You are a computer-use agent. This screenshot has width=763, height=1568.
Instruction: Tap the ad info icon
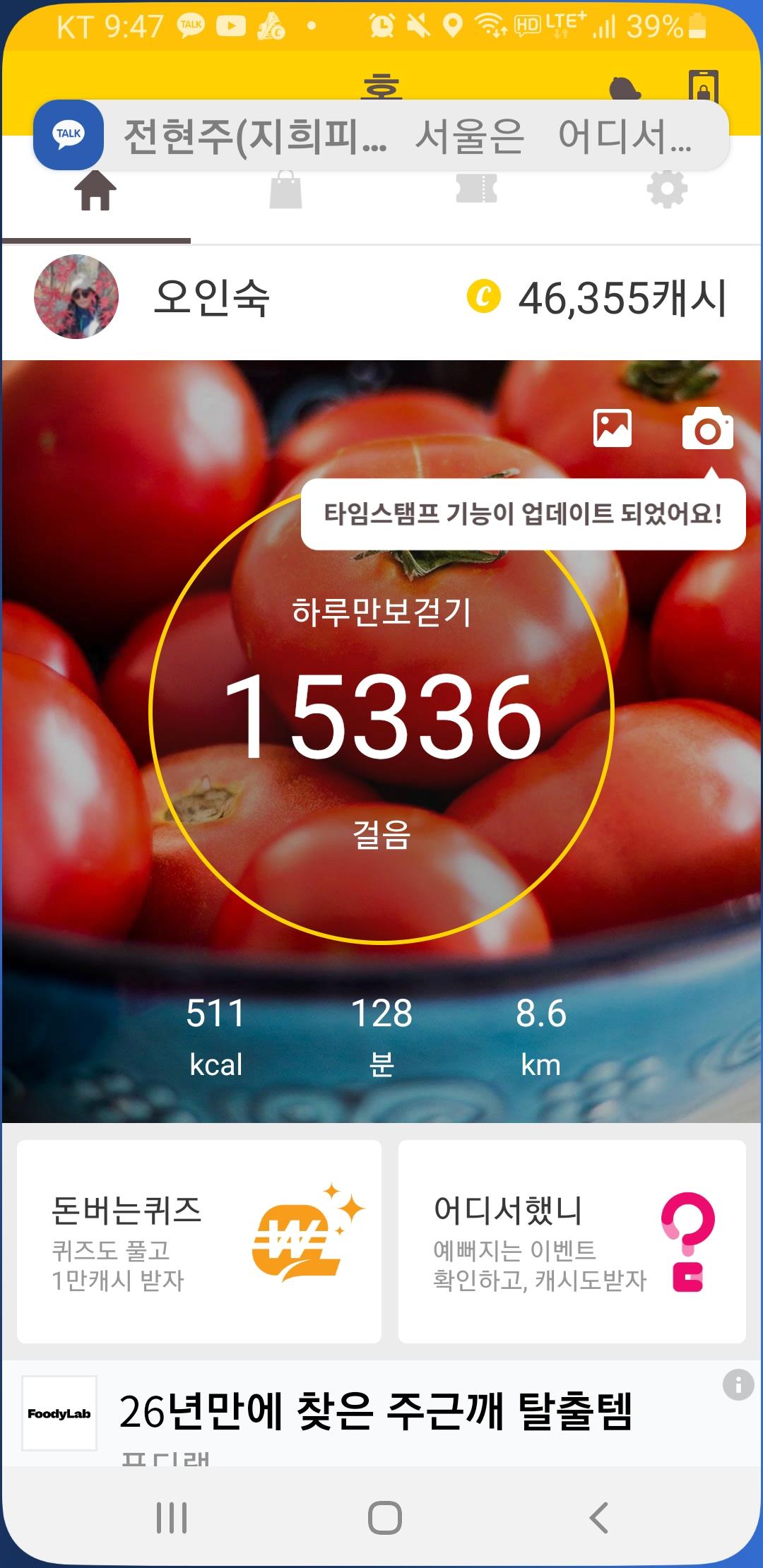point(738,1384)
